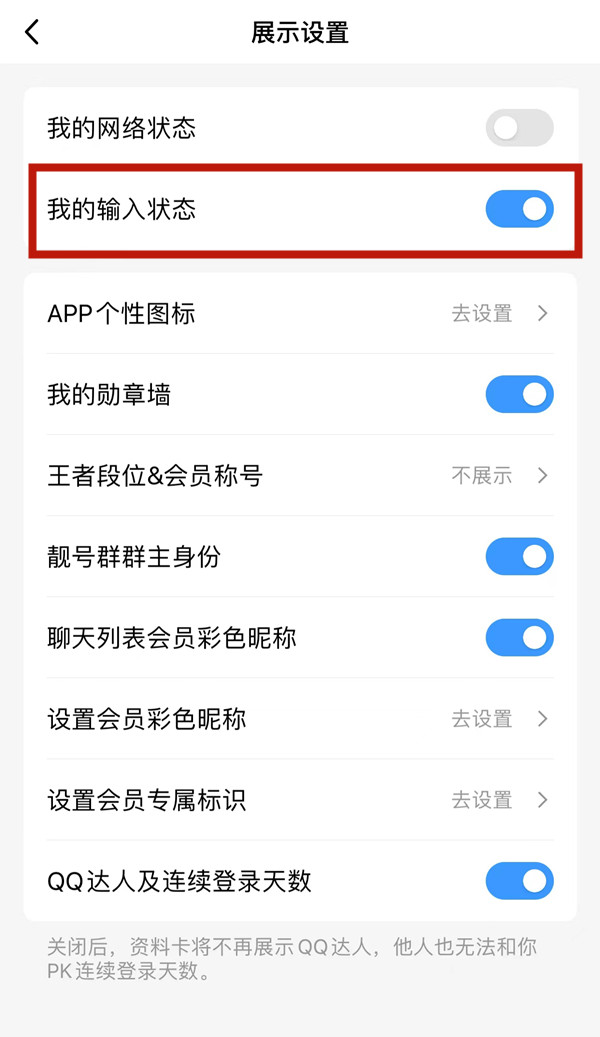Enable the 我的网络状态 switch
This screenshot has width=600, height=1037.
coord(519,128)
